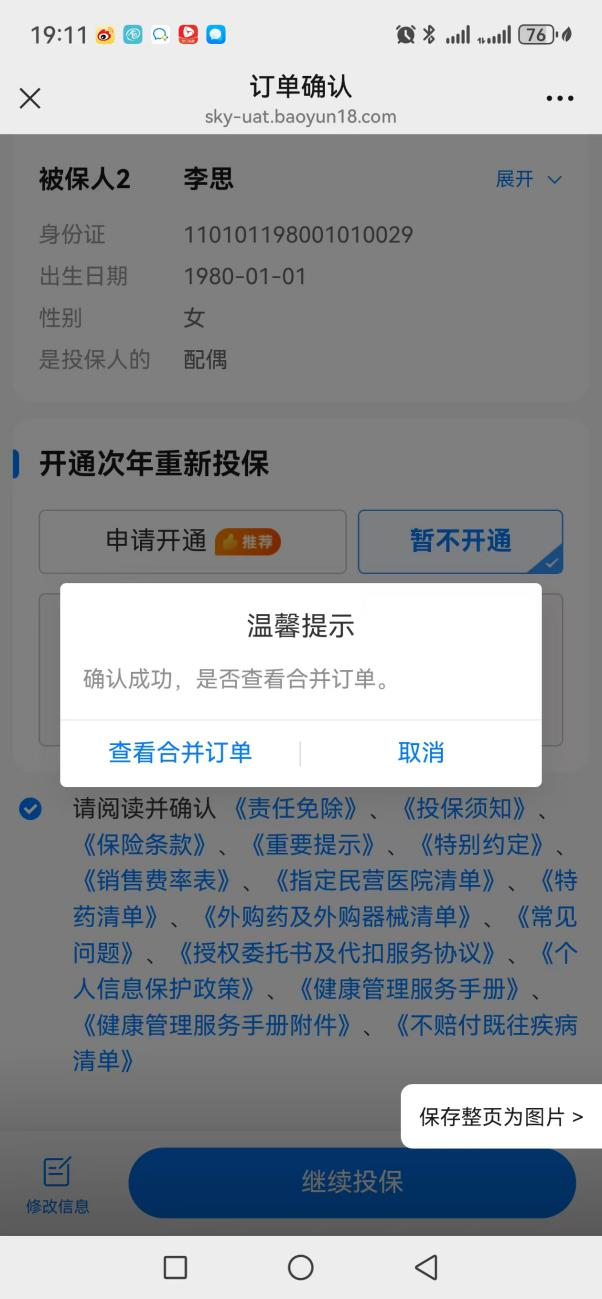Tap 保存整页为图片 to save the page
602x1299 pixels.
tap(500, 1117)
